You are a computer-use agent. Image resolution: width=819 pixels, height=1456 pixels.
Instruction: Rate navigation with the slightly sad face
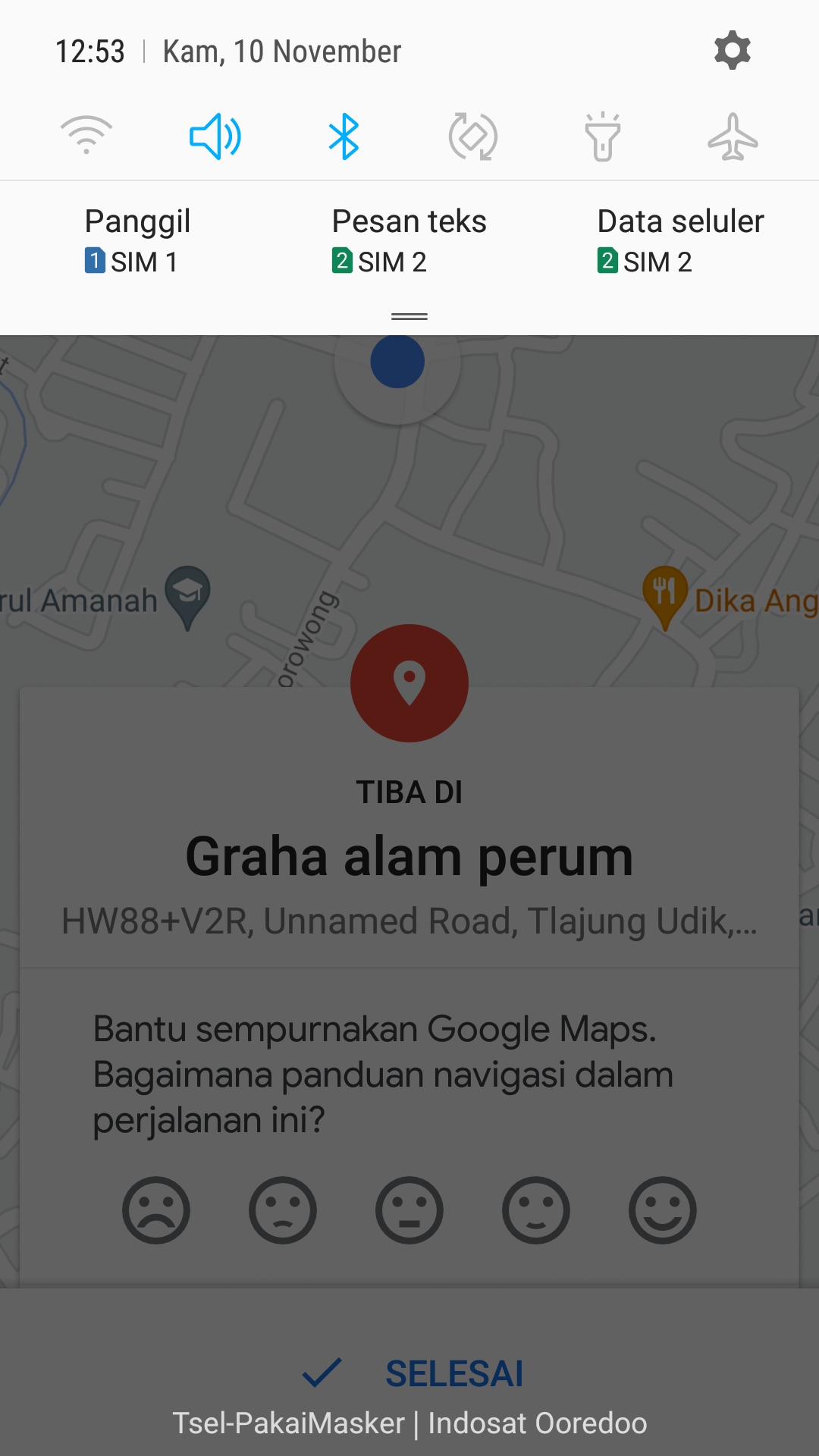coord(283,1210)
